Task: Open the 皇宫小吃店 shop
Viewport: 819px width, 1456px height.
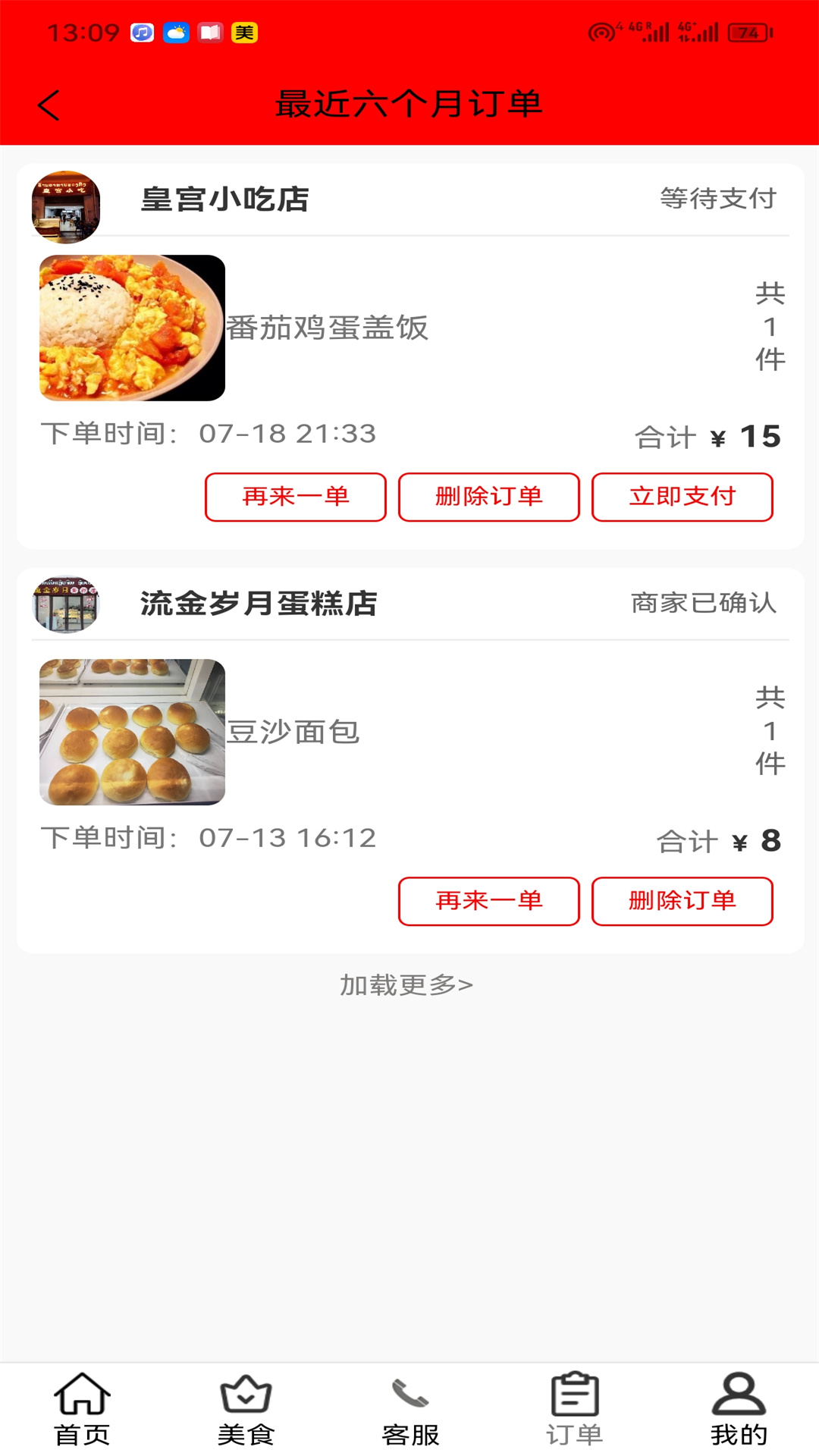Action: 224,199
